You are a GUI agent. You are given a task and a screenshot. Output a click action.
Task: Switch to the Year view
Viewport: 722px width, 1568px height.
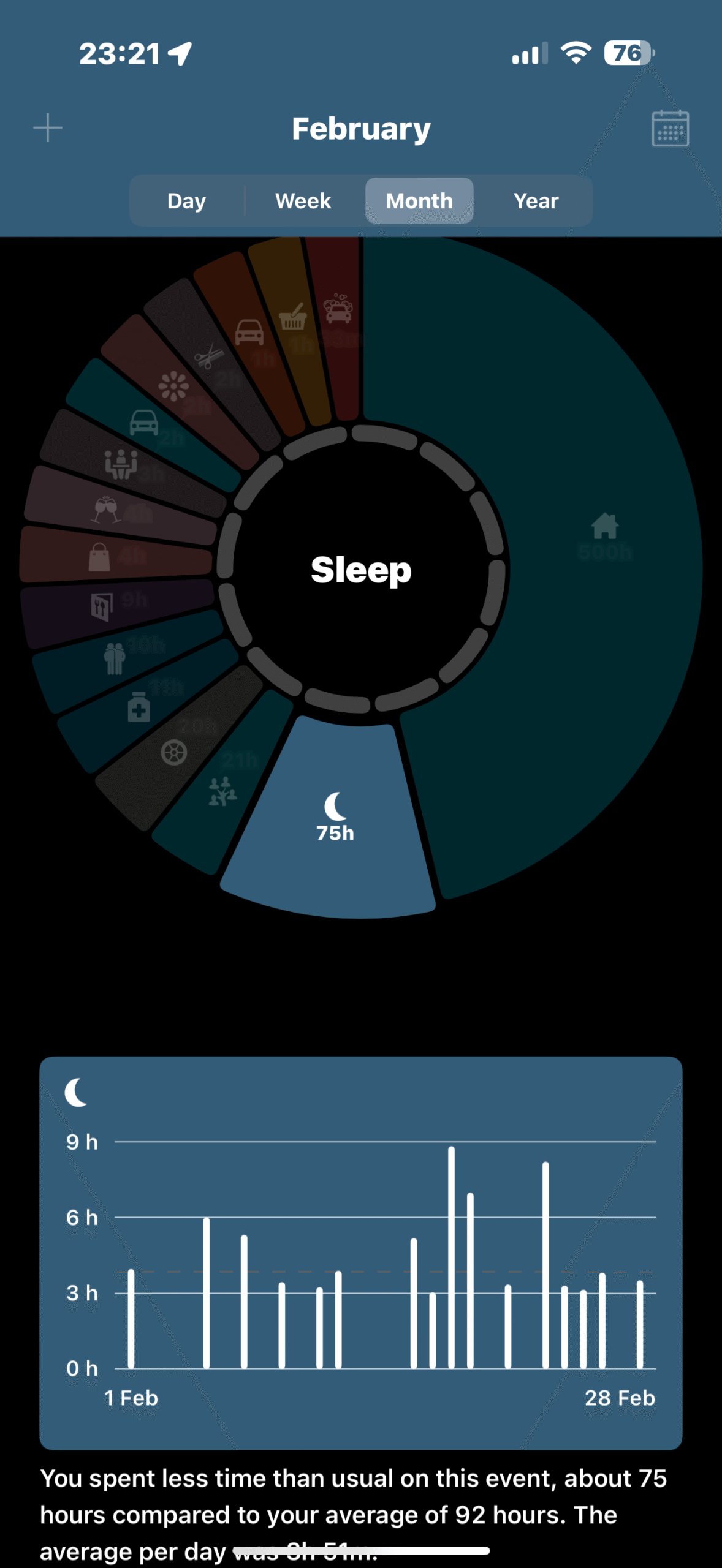pyautogui.click(x=536, y=201)
